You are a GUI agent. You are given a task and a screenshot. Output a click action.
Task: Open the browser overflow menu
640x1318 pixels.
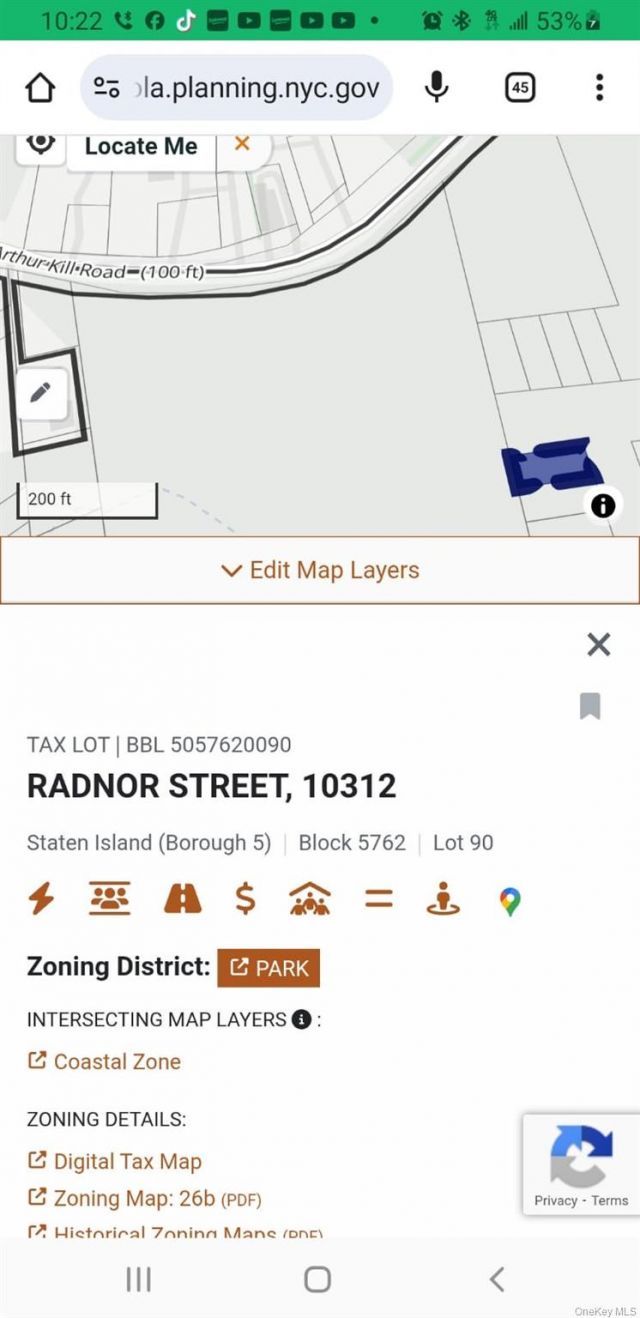pyautogui.click(x=599, y=88)
